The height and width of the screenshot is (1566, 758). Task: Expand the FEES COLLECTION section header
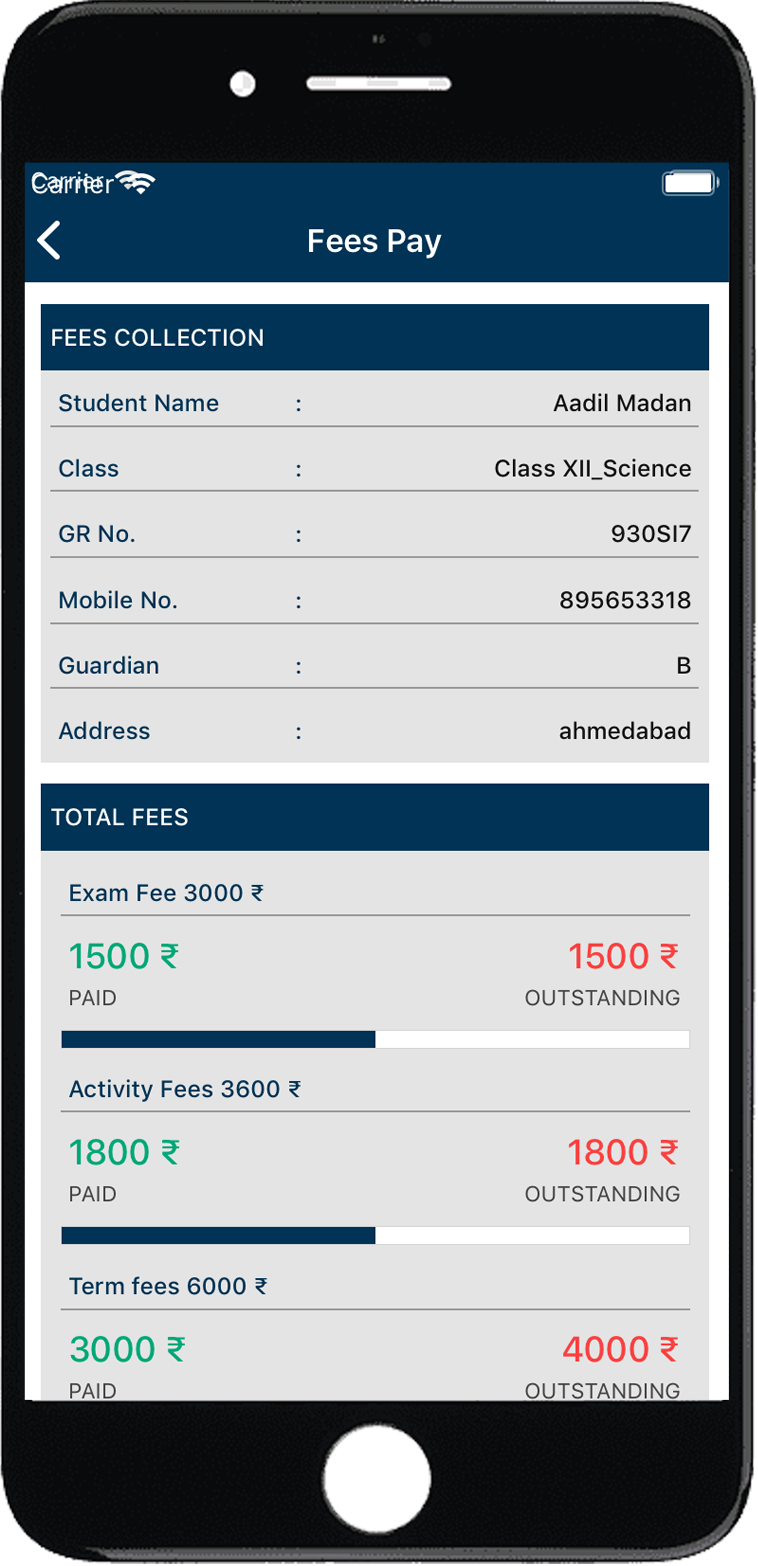(x=375, y=337)
